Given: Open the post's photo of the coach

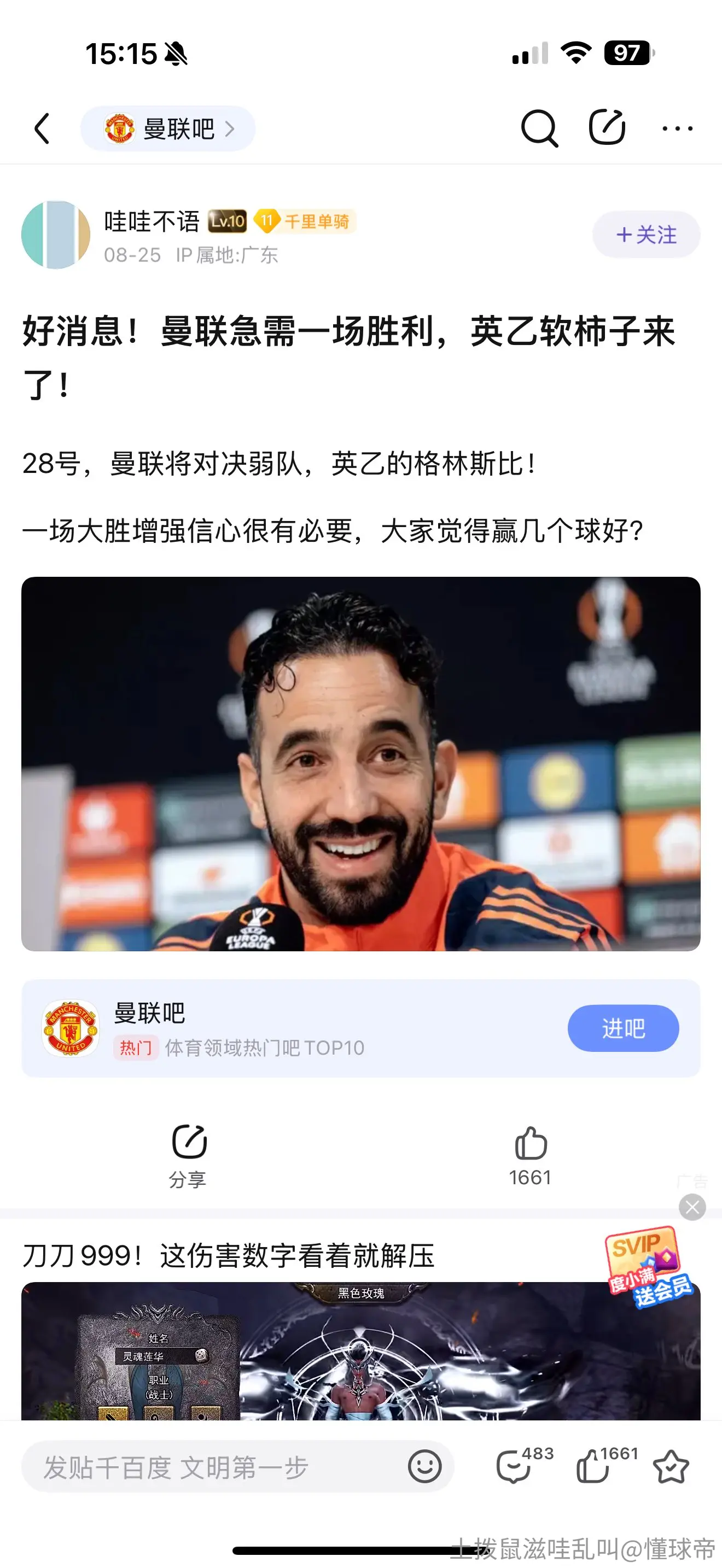Looking at the screenshot, I should tap(361, 764).
